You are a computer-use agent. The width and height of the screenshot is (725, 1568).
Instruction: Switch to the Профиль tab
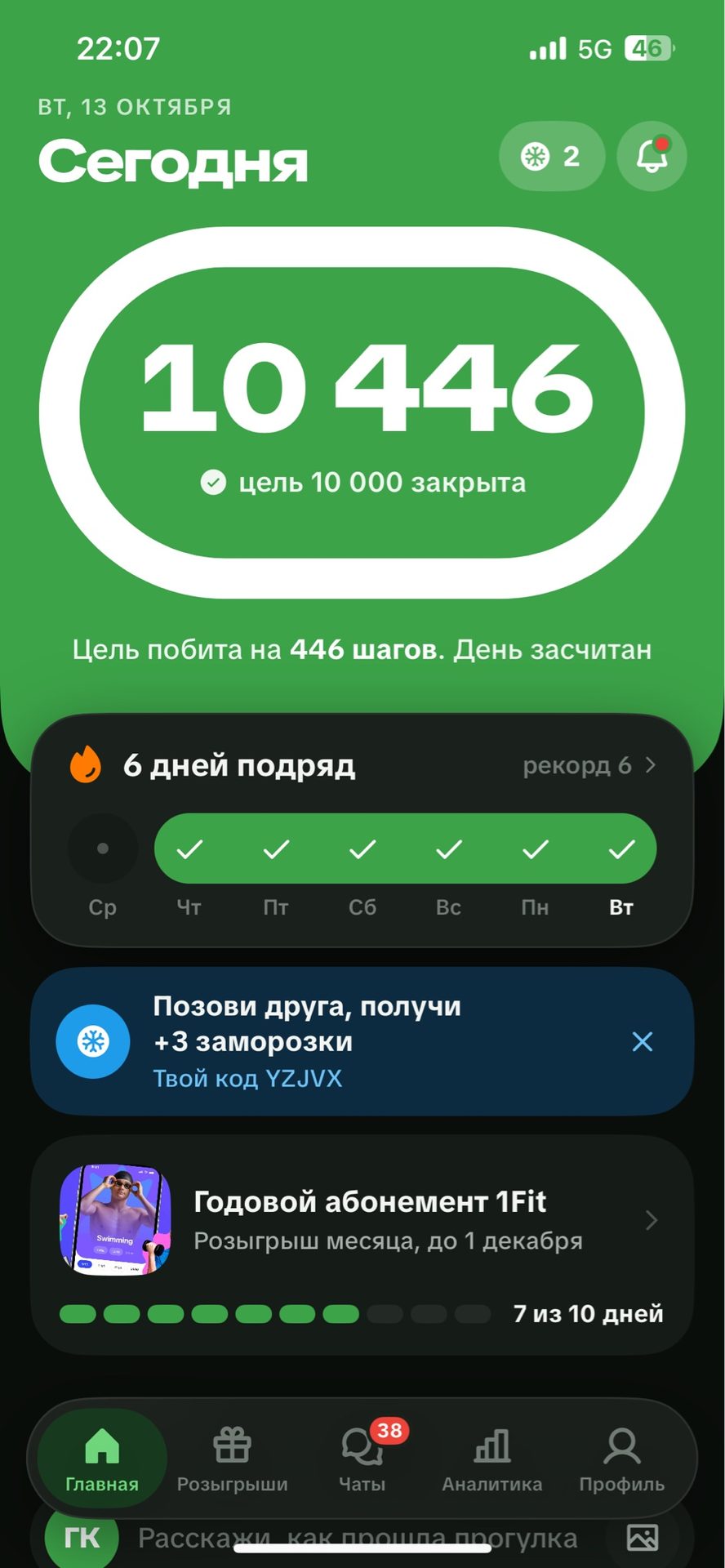pos(621,1459)
